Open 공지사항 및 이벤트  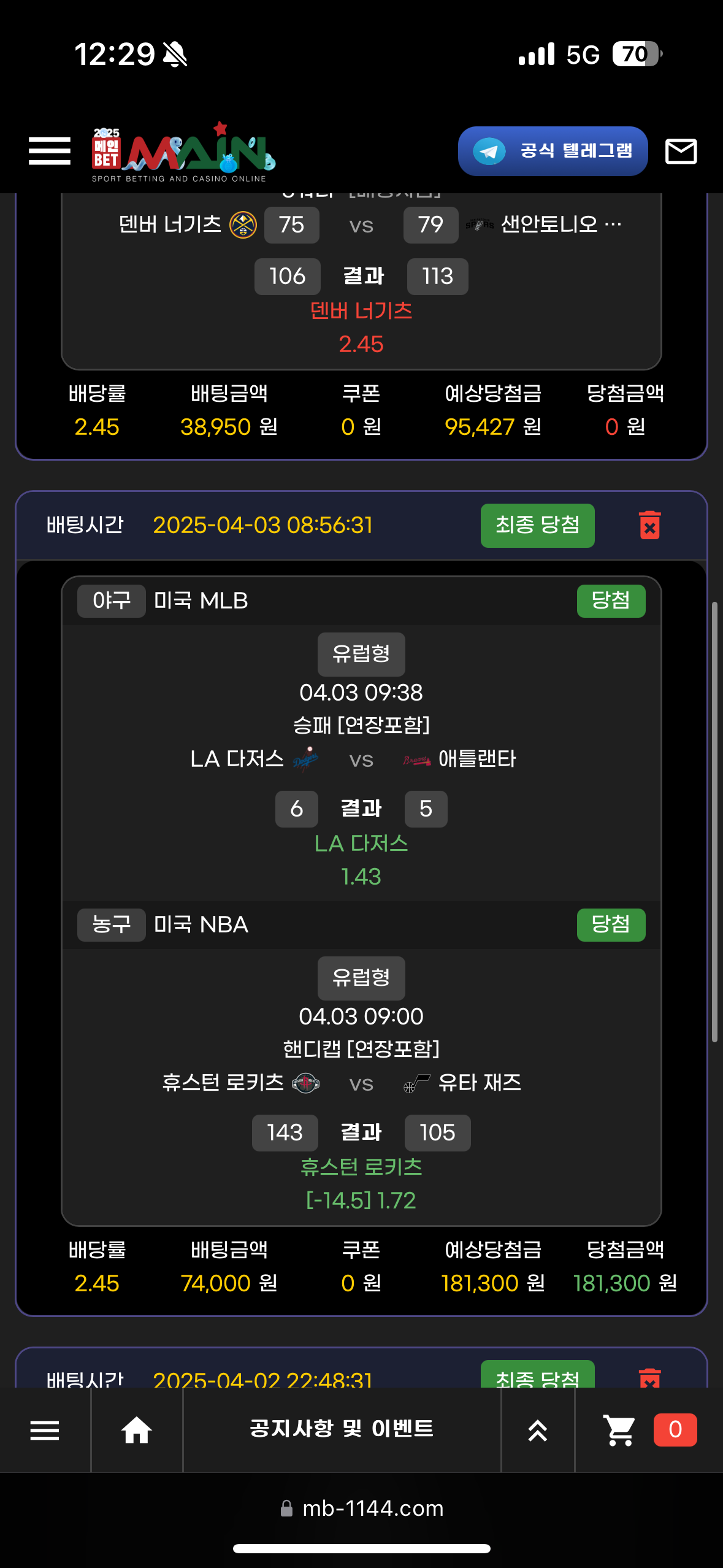pos(342,1429)
